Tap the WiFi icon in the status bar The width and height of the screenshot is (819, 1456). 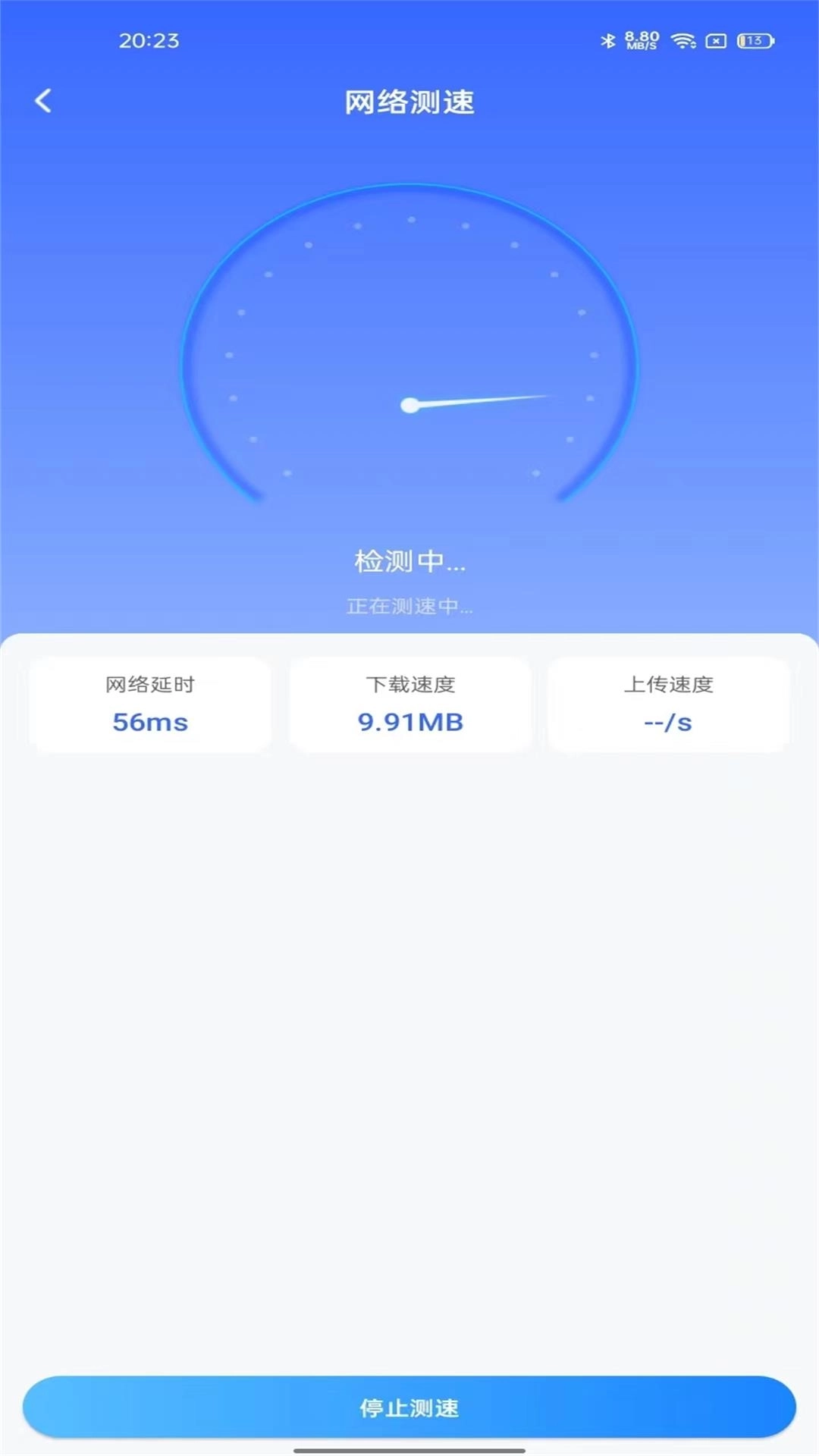click(x=683, y=42)
